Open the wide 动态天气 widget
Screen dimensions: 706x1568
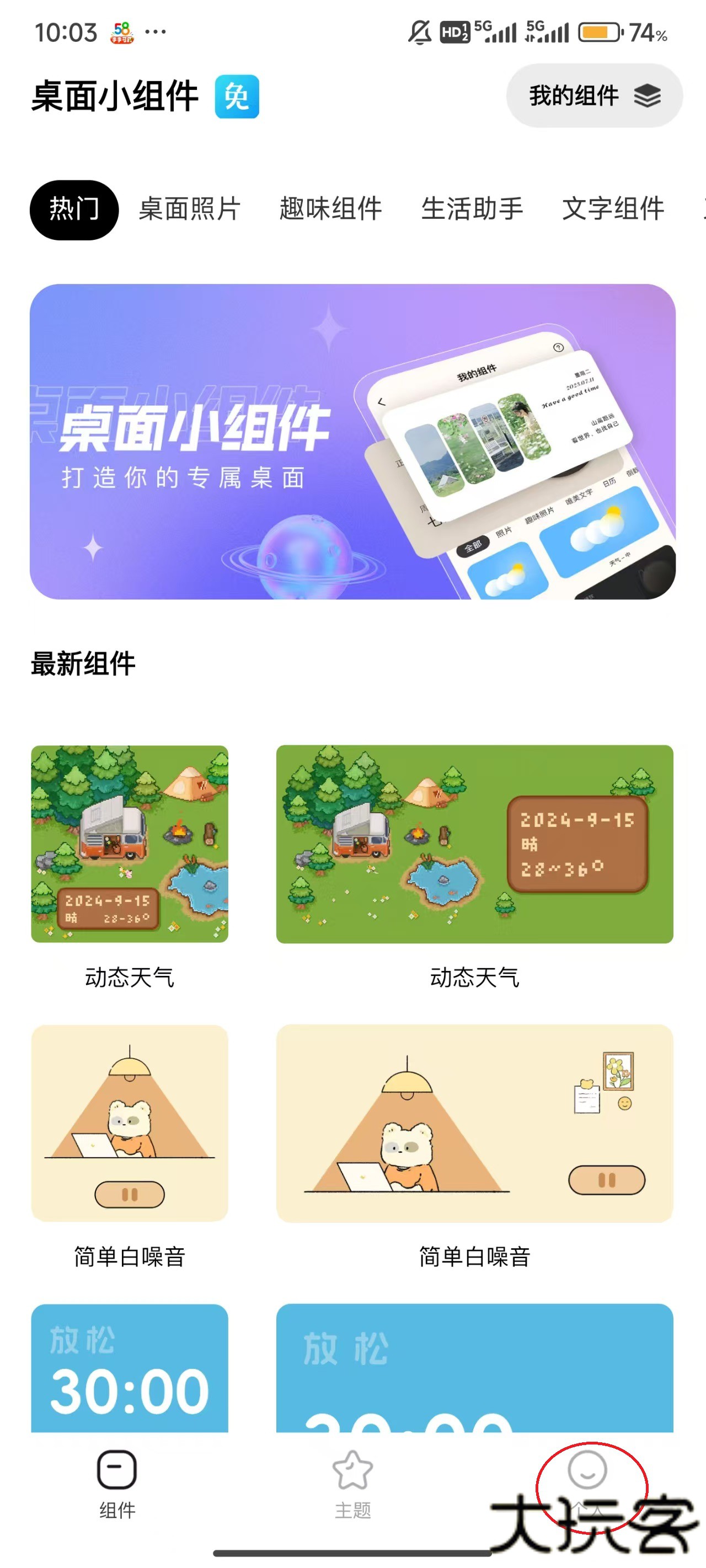tap(474, 844)
